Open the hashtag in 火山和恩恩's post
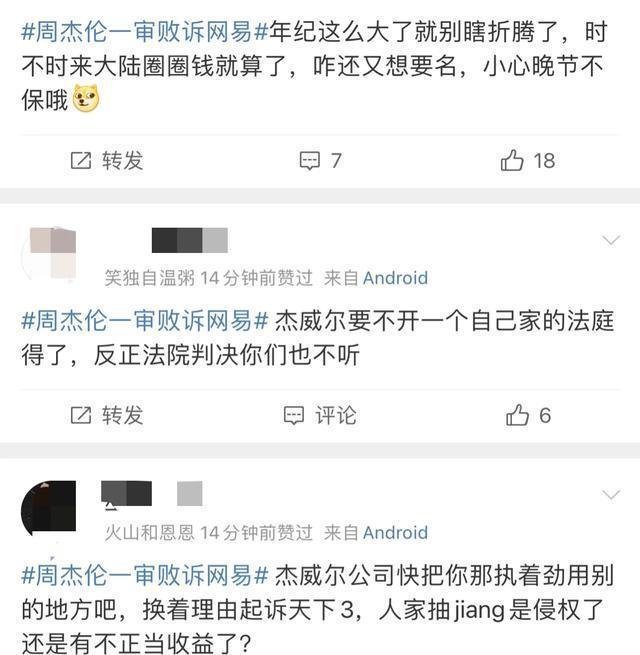640x655 pixels. (x=145, y=576)
